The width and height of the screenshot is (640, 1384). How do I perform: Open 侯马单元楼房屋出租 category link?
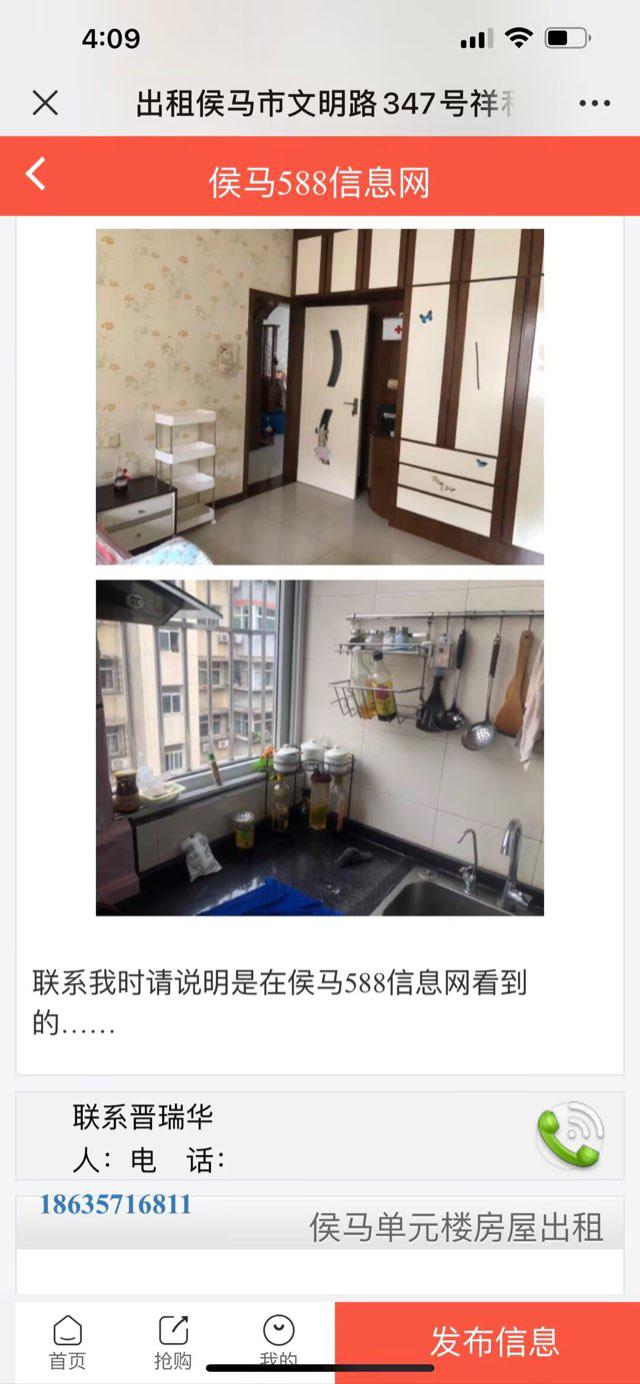[x=456, y=1226]
